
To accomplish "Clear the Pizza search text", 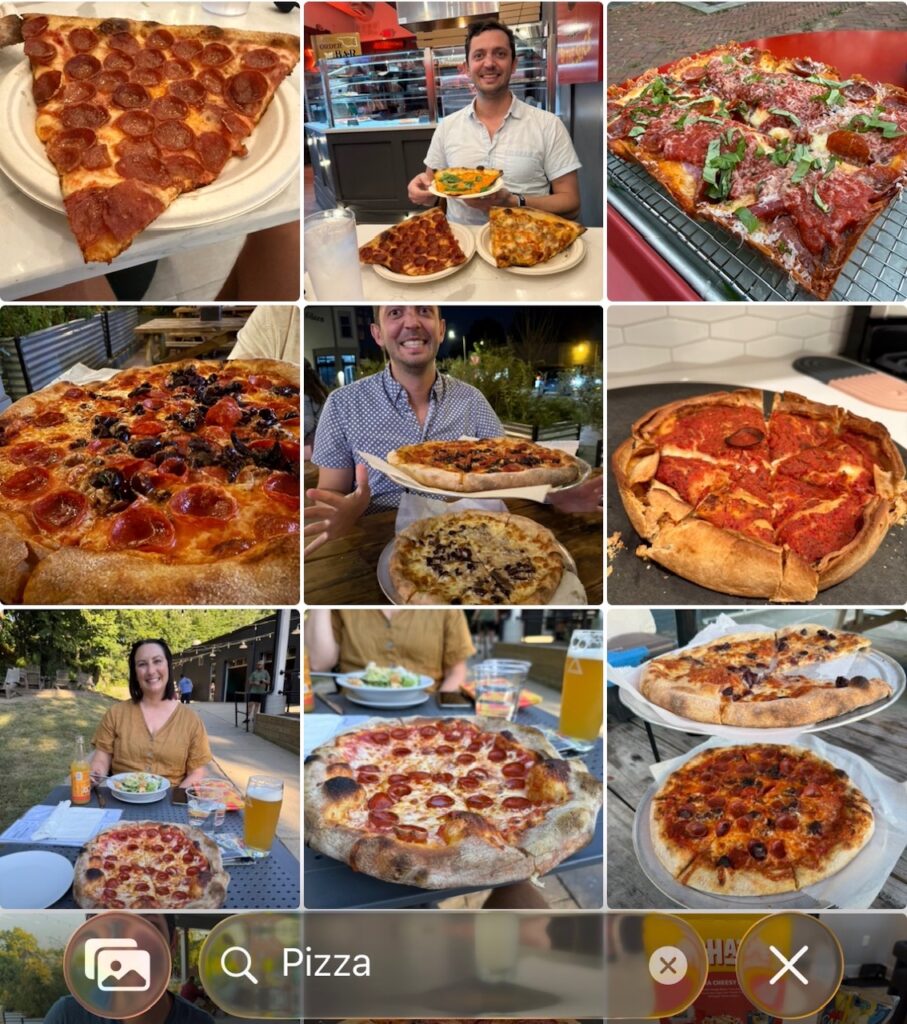I will click(x=668, y=965).
